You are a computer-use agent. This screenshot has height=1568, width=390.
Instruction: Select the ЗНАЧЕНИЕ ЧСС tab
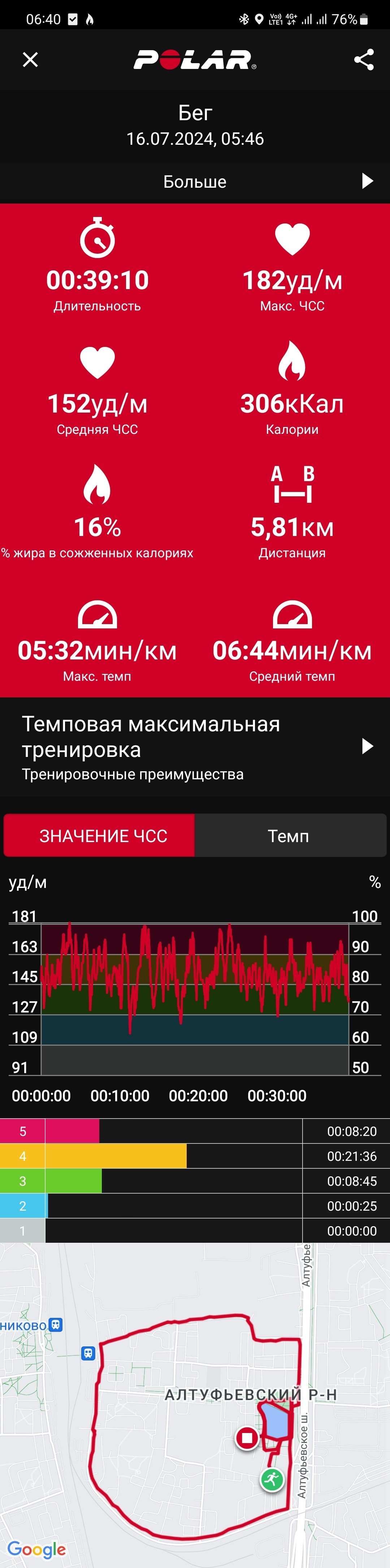pos(99,836)
